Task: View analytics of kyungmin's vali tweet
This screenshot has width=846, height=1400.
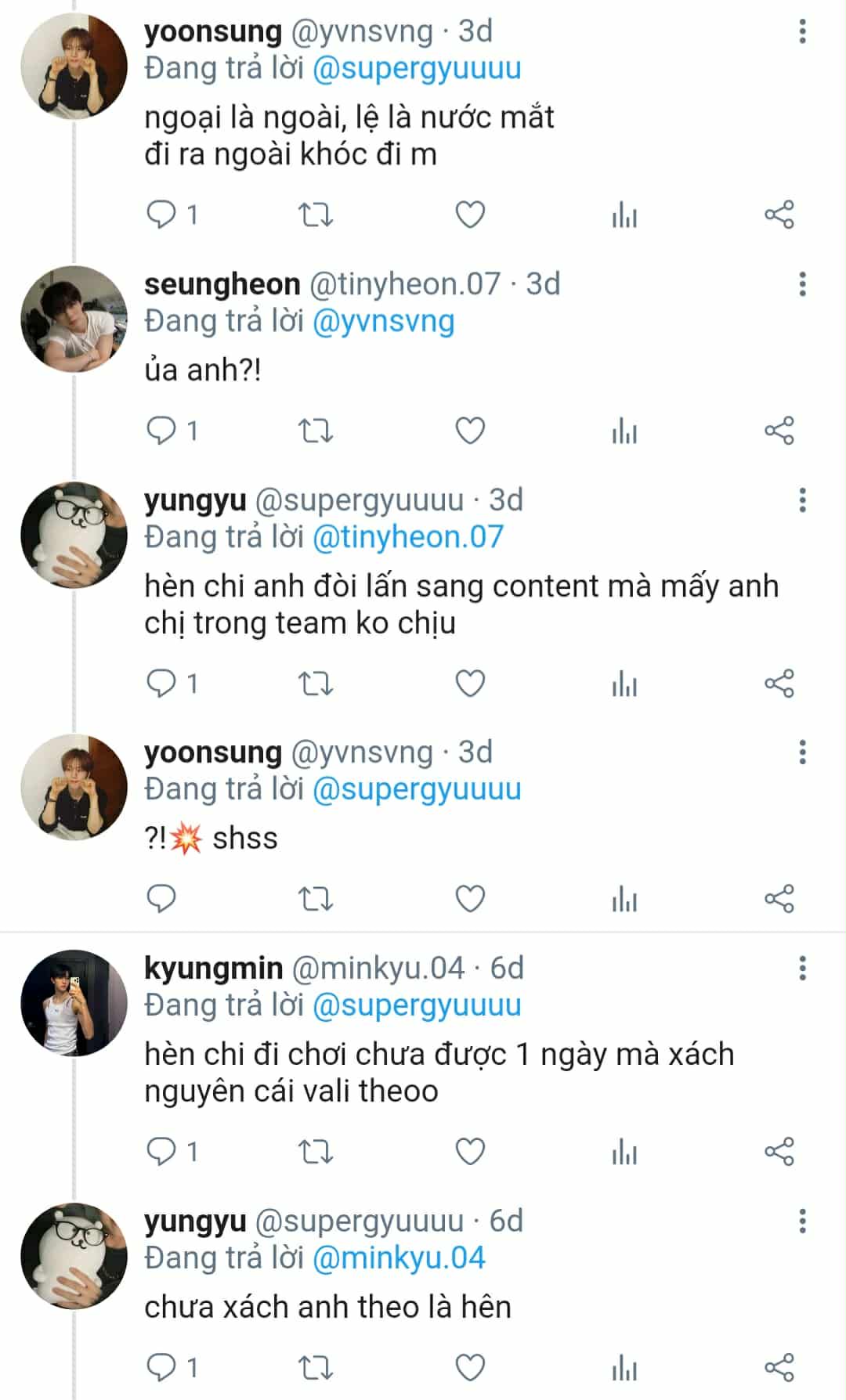Action: tap(624, 1152)
